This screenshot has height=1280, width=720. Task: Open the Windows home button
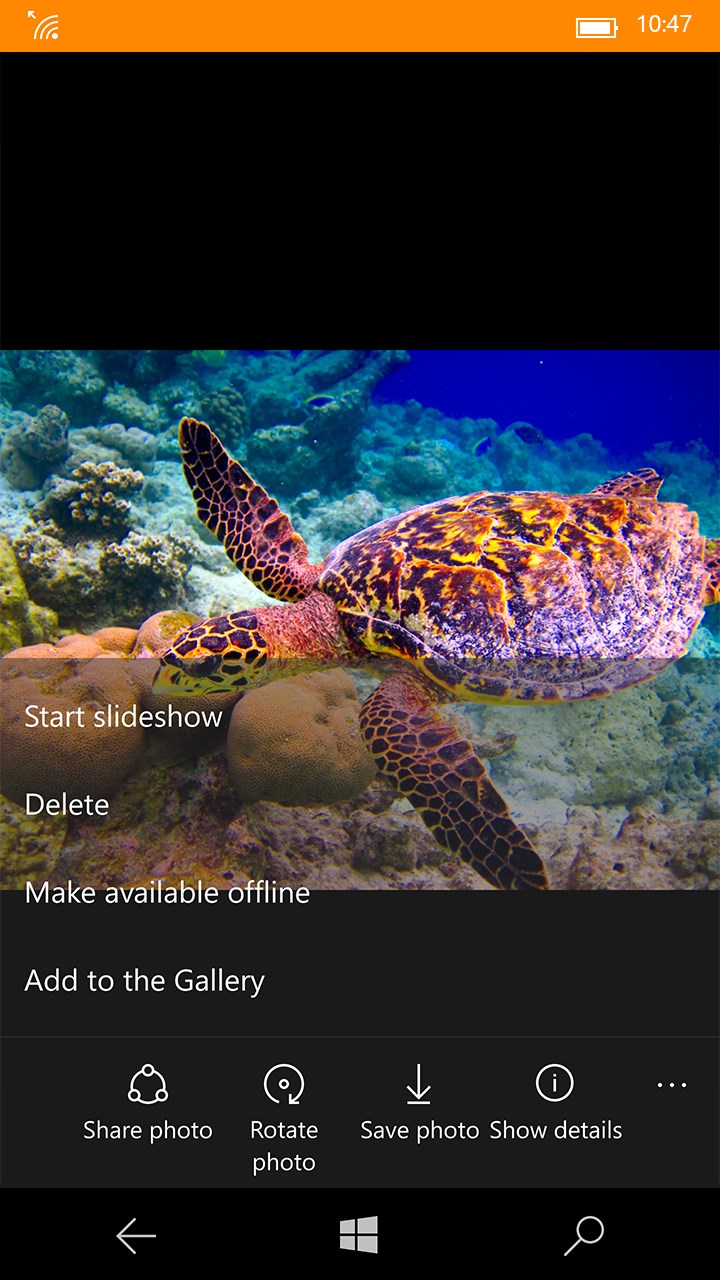pyautogui.click(x=359, y=1235)
